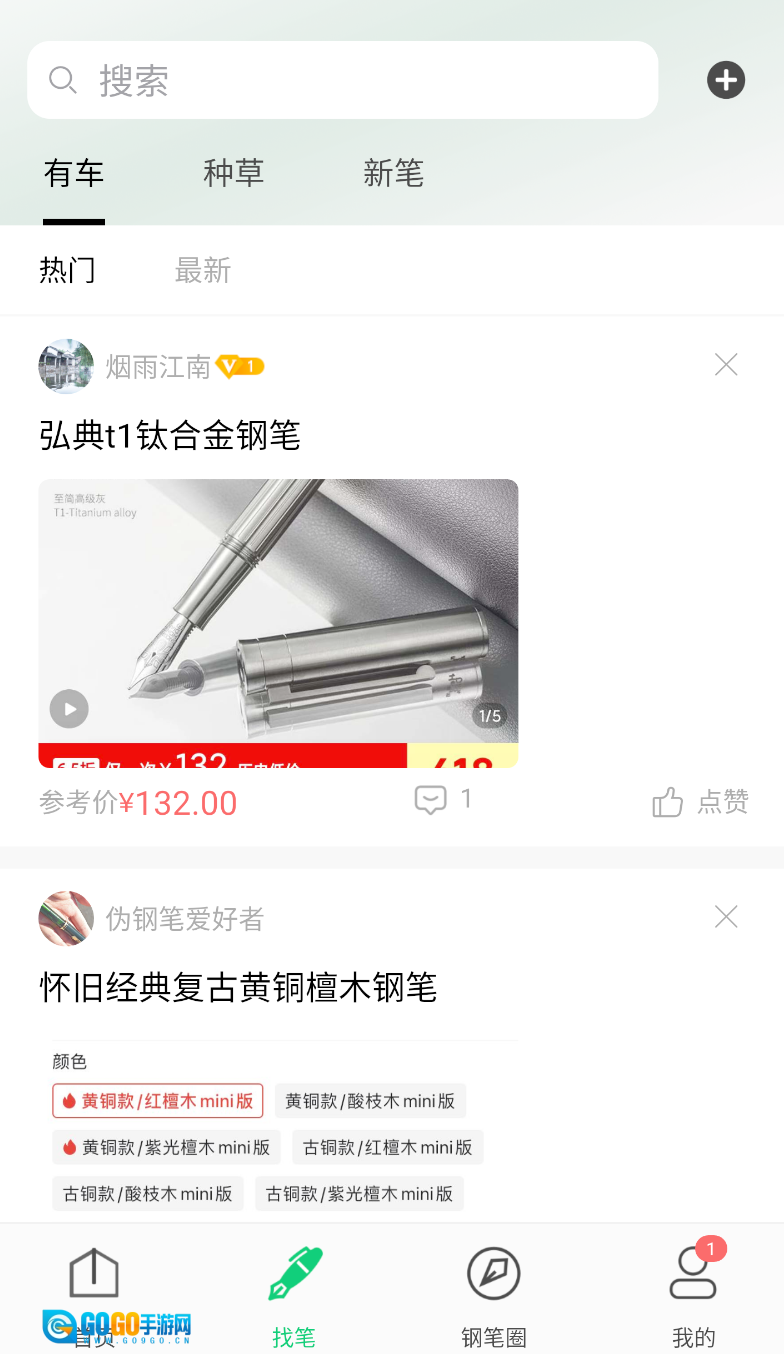Screen dimensions: 784x1354
Task: Open 烟雨江南's profile name link
Action: [x=158, y=366]
